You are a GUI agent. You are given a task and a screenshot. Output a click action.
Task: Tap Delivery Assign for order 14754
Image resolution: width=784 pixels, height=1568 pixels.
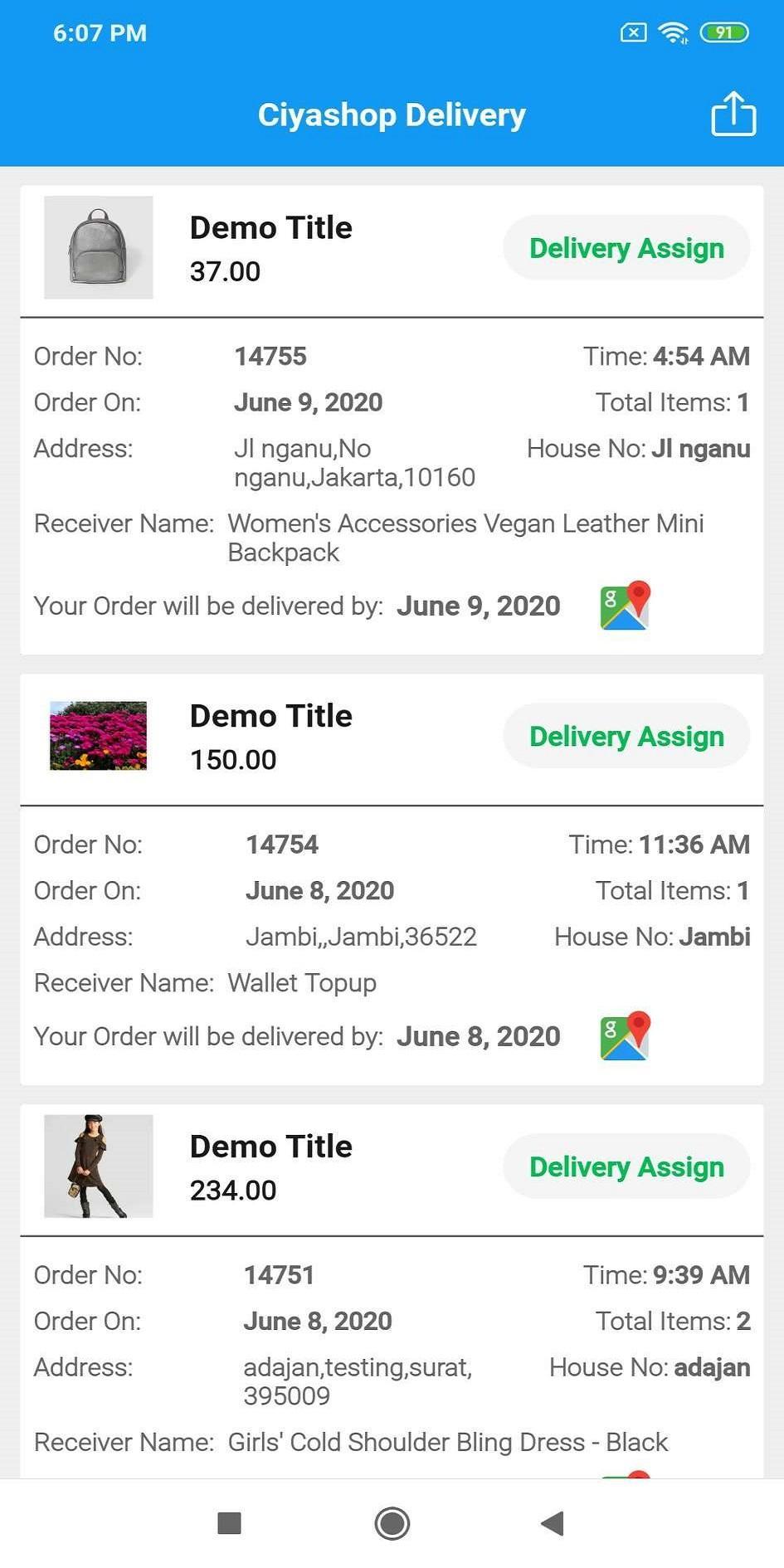point(626,736)
